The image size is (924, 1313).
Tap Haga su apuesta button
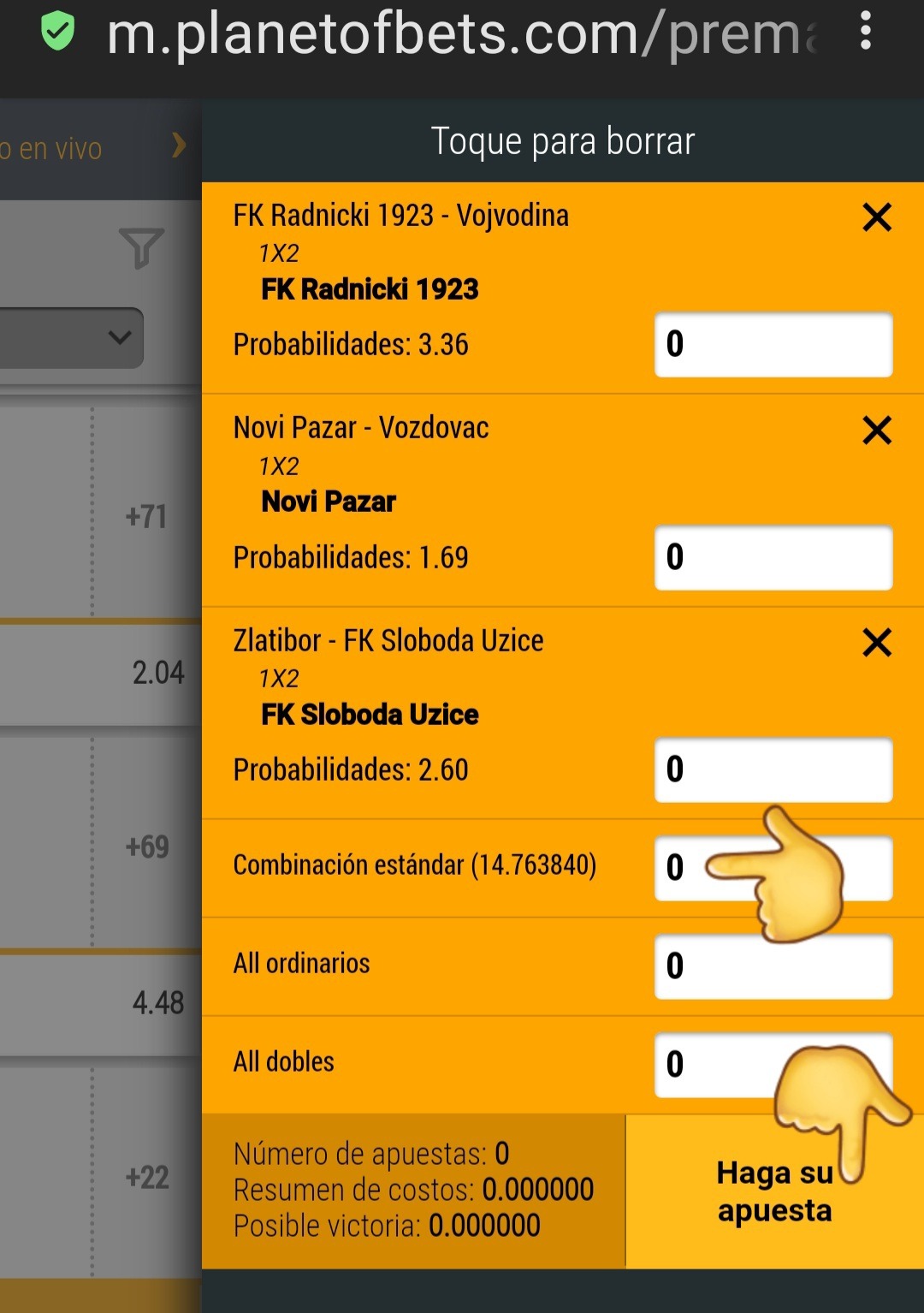[774, 1191]
